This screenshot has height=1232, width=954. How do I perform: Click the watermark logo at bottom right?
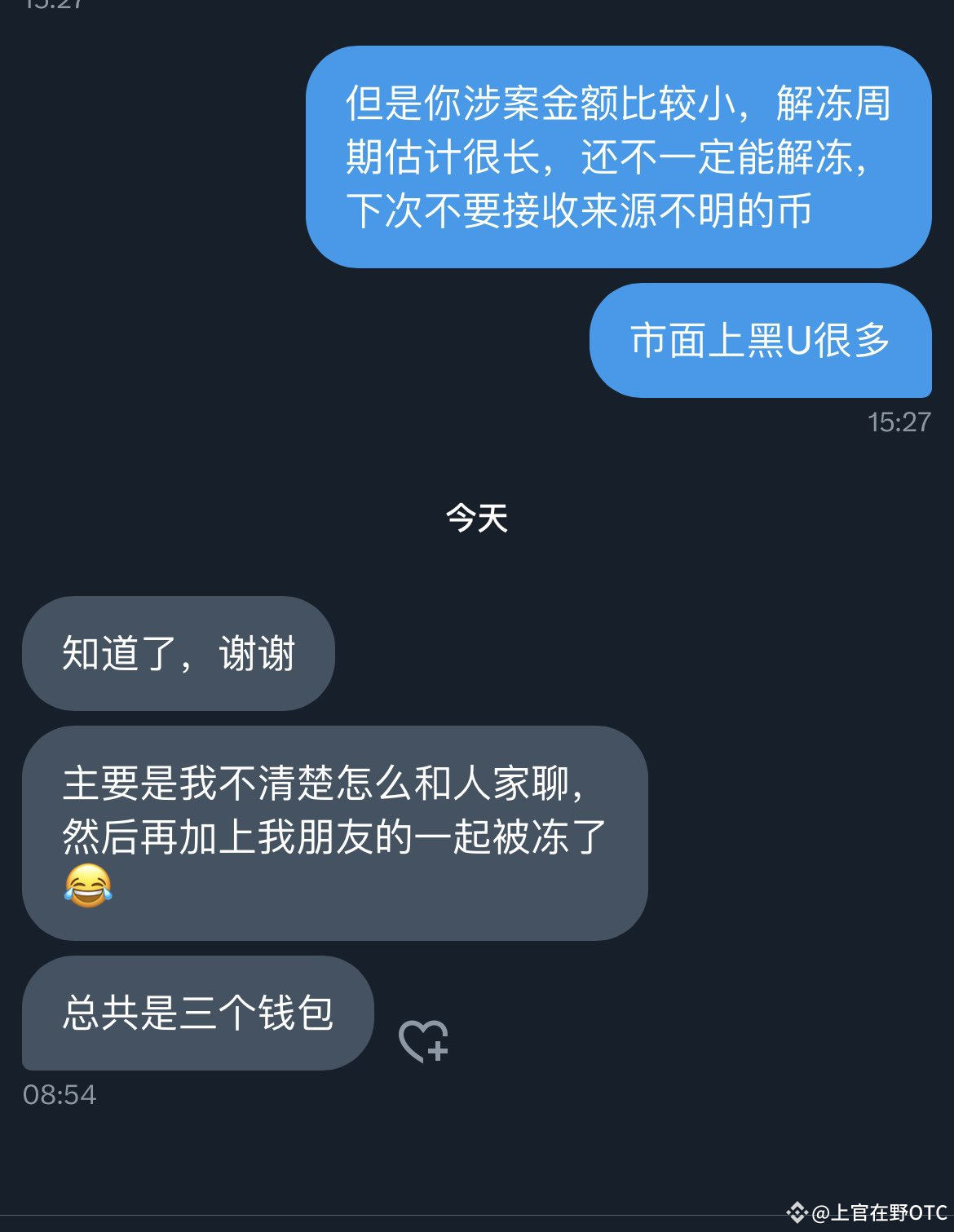point(864,1214)
